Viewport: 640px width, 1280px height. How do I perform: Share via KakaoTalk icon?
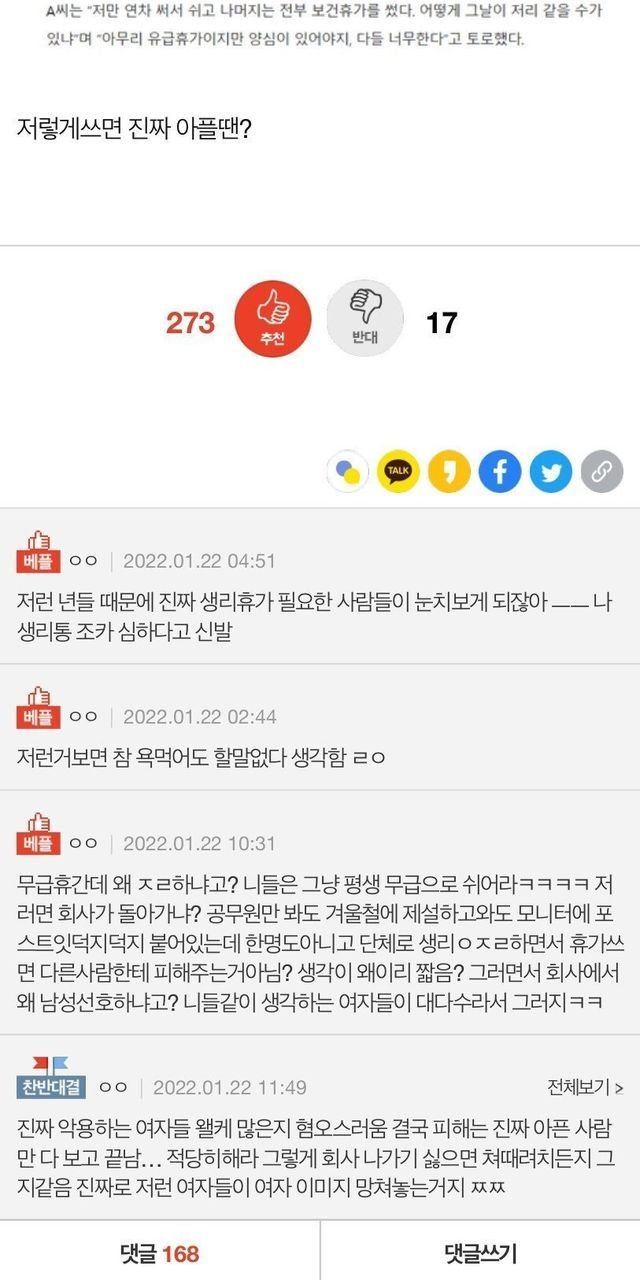[398, 472]
